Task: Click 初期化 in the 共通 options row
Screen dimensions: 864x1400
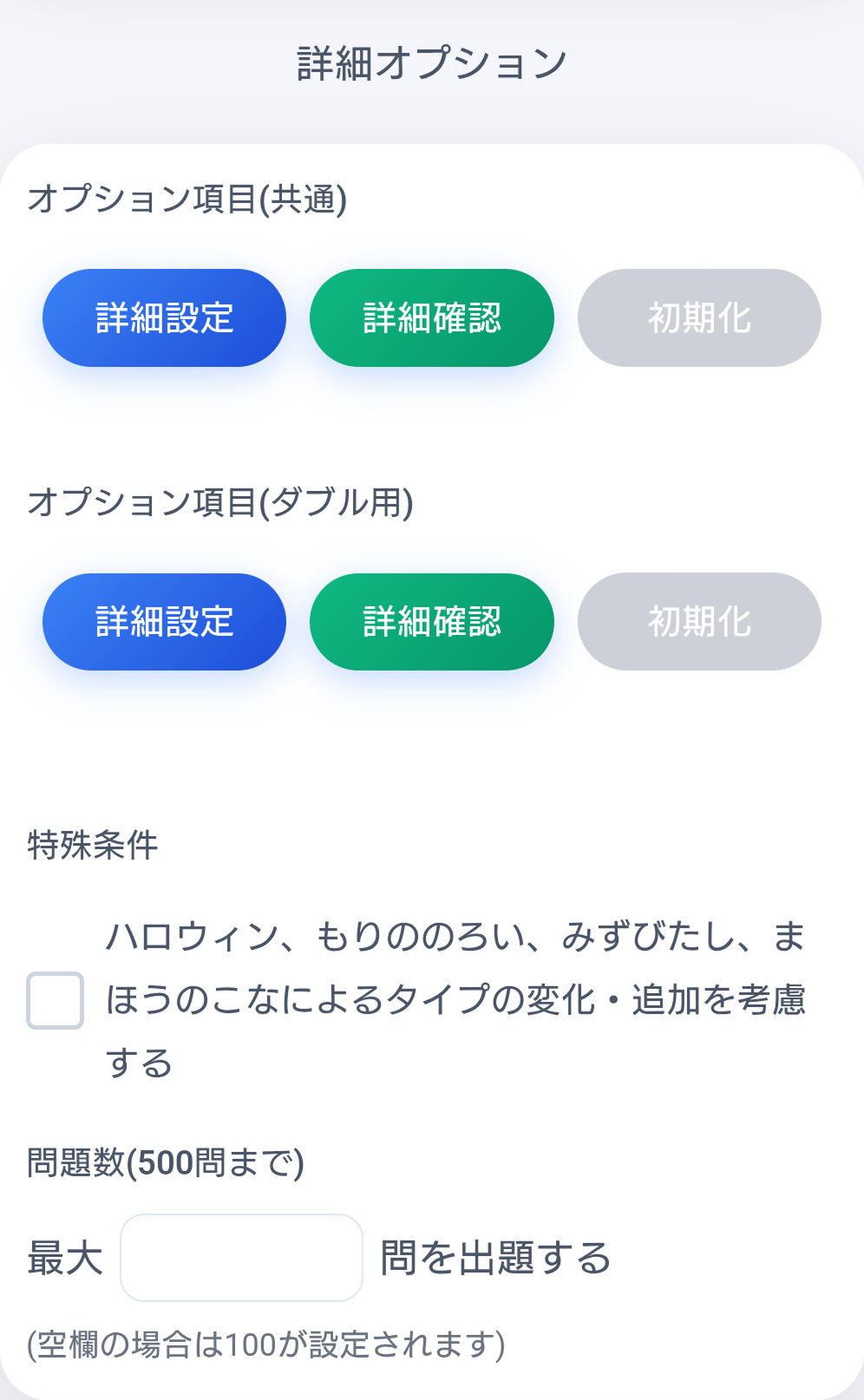Action: coord(699,317)
